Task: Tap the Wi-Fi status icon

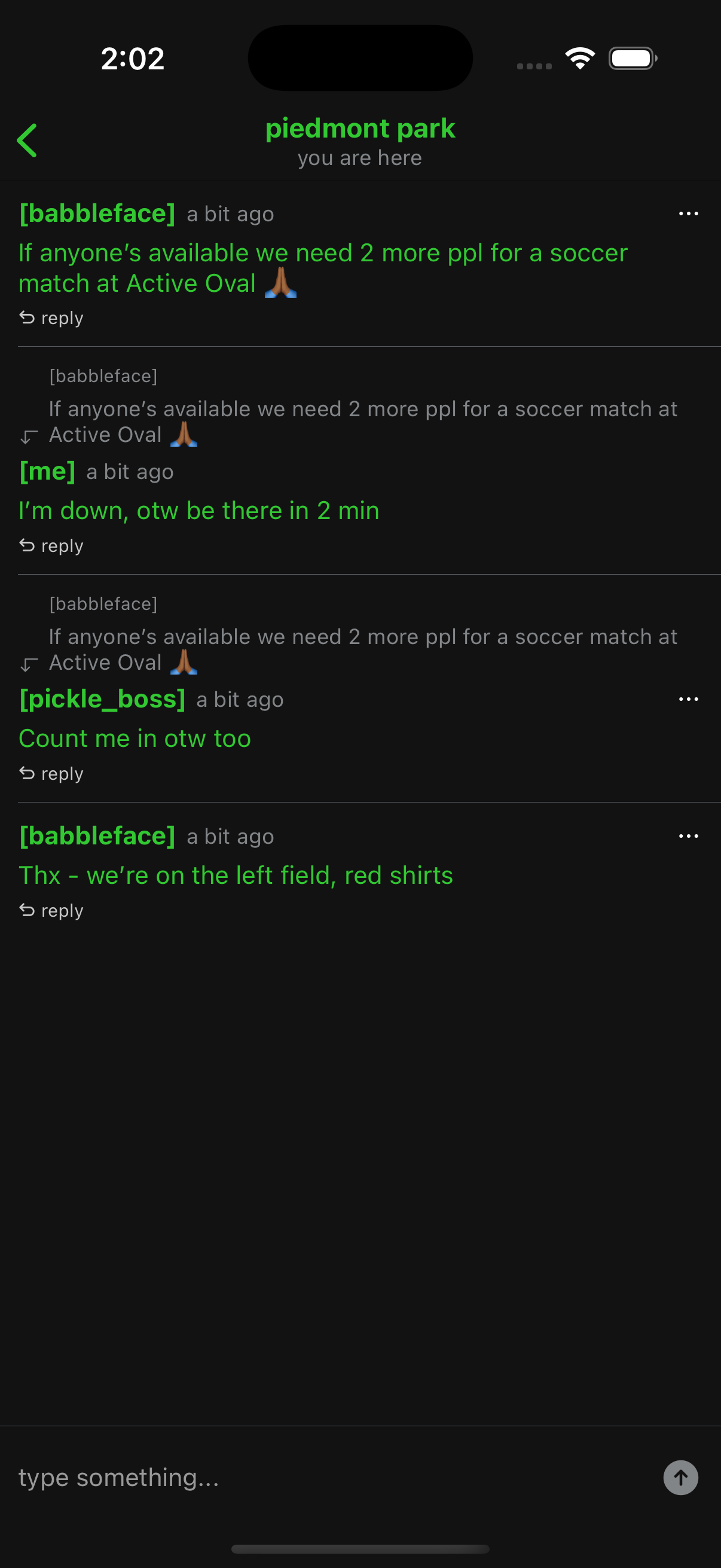Action: [579, 57]
